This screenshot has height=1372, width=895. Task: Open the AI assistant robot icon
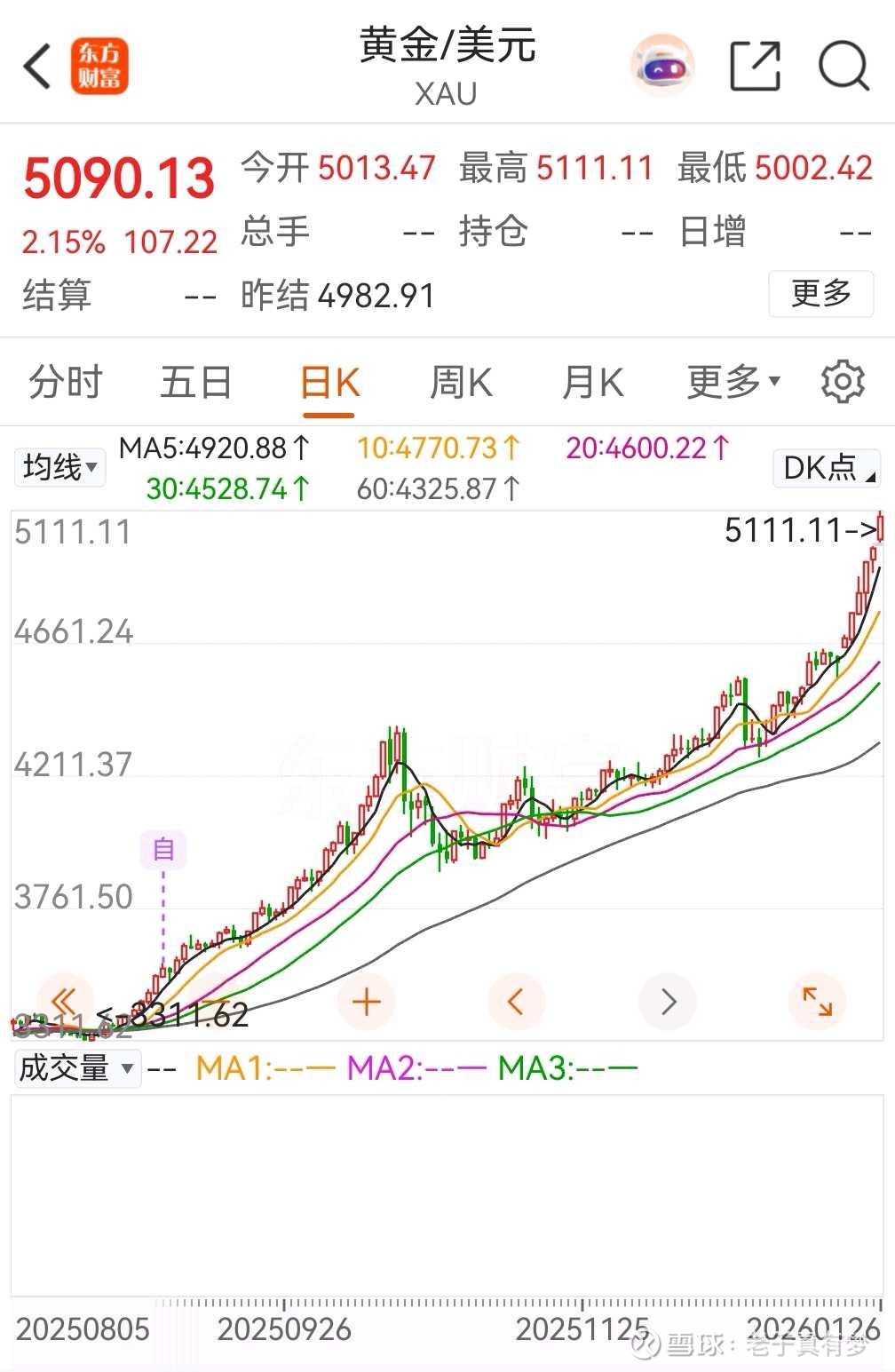point(661,65)
